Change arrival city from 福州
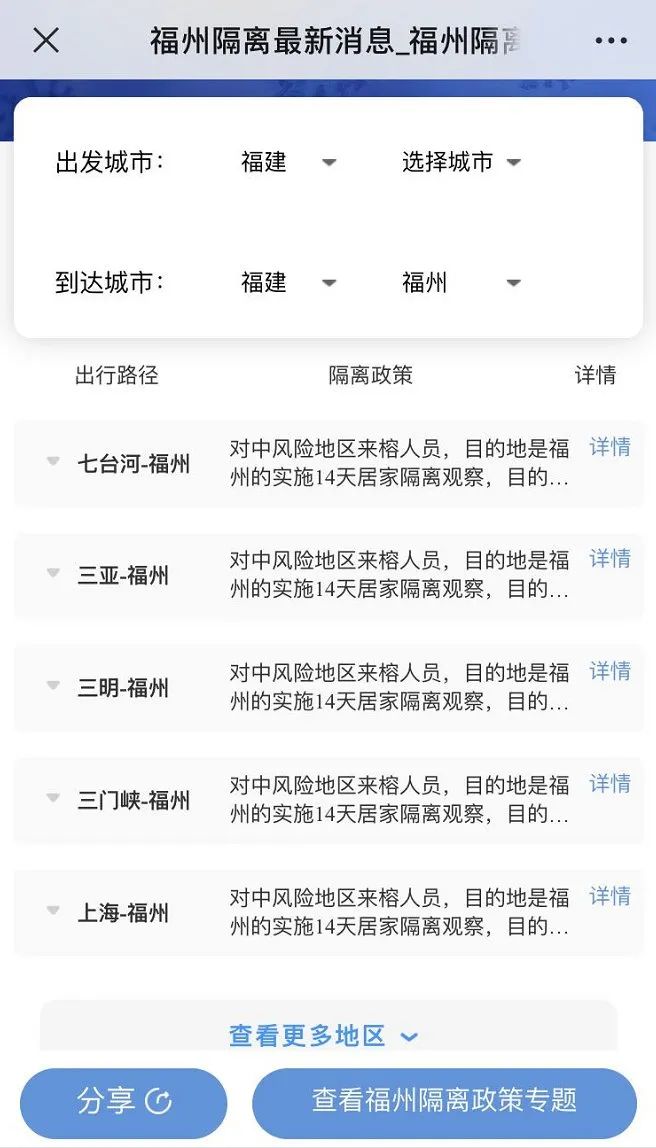This screenshot has width=656, height=1148. tap(461, 283)
